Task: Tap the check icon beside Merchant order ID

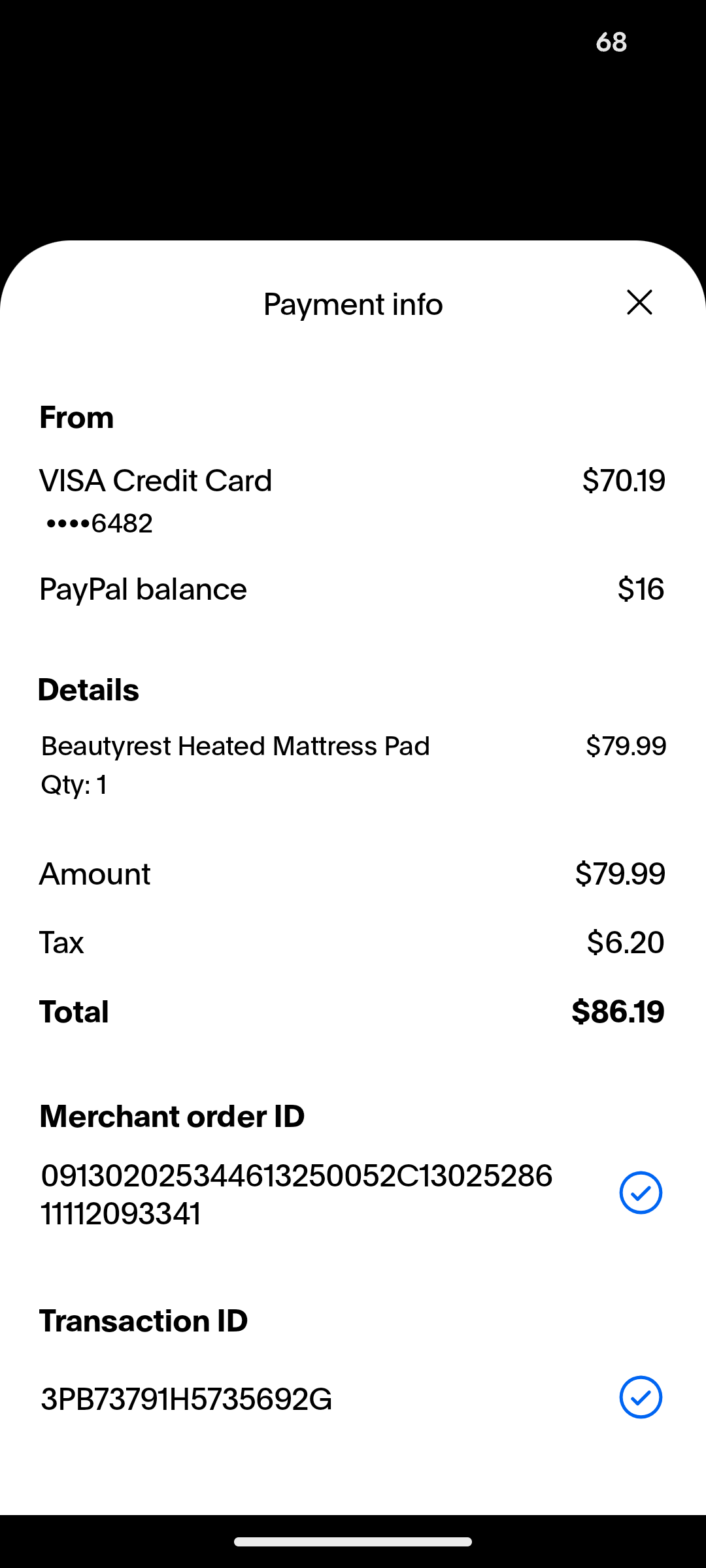Action: (x=641, y=1193)
